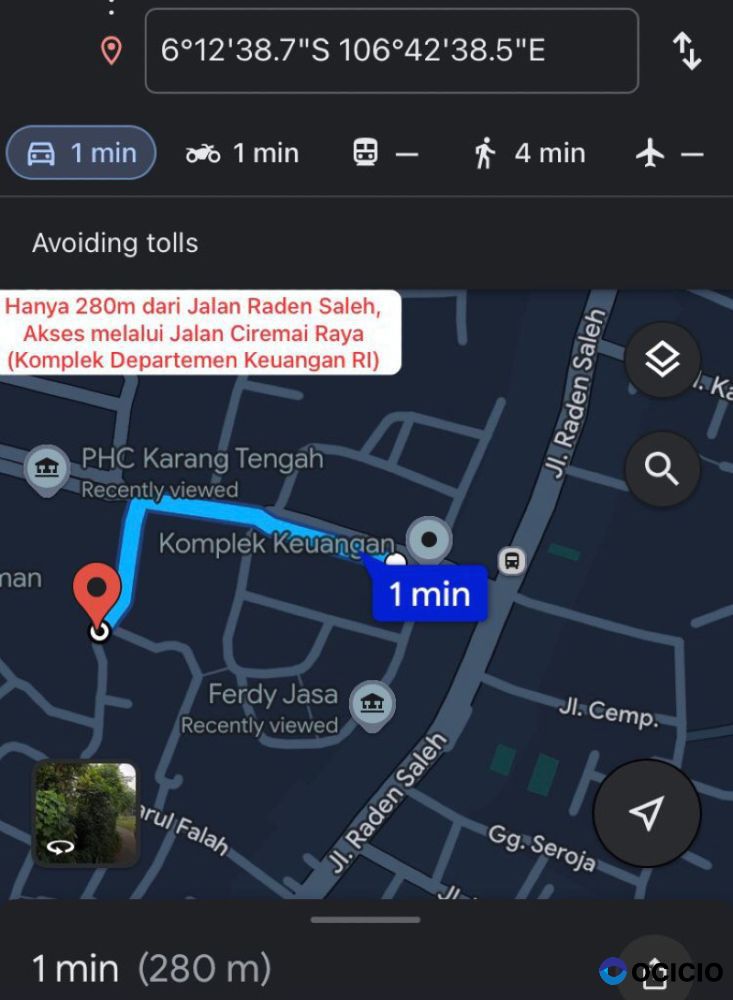
Task: Open the map layers button
Action: click(662, 361)
